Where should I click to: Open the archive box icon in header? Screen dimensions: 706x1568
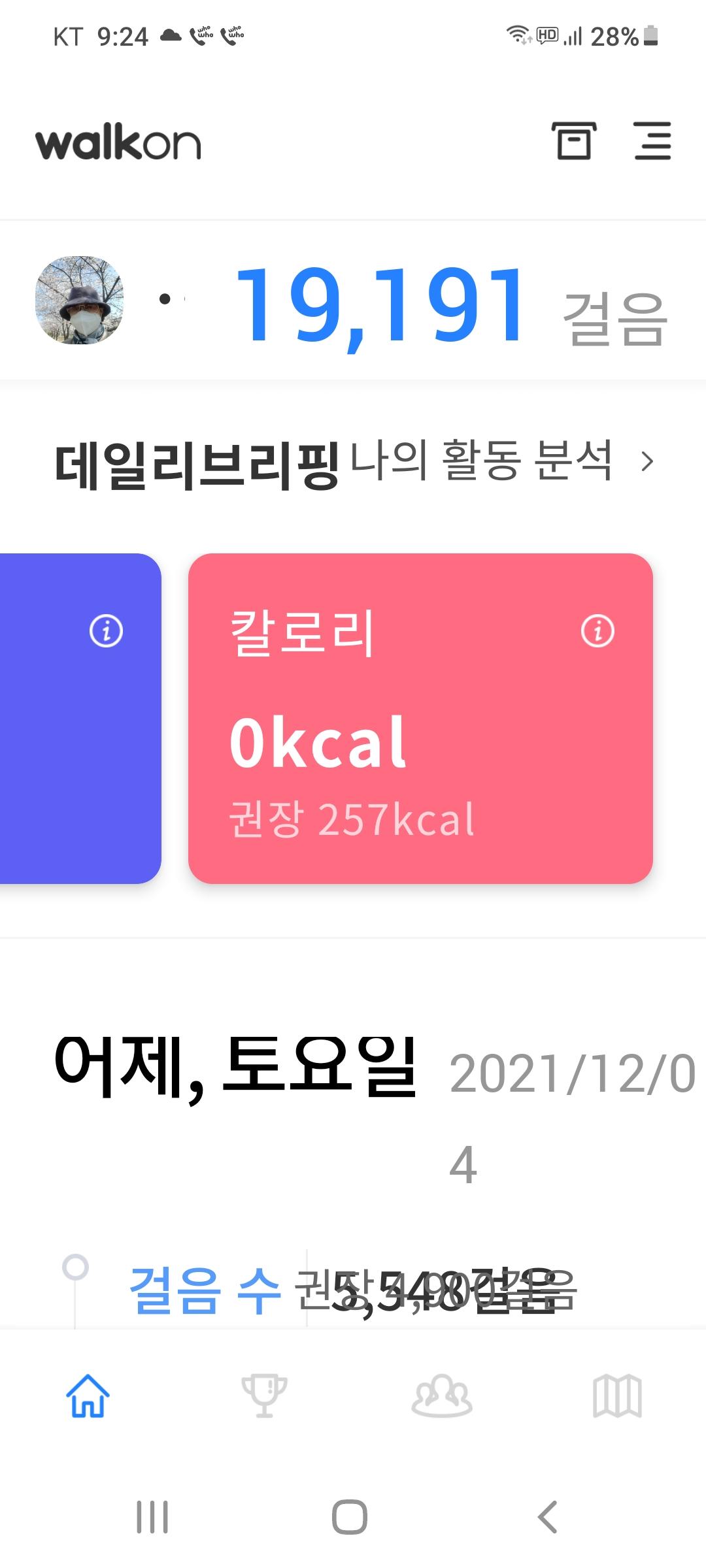573,141
